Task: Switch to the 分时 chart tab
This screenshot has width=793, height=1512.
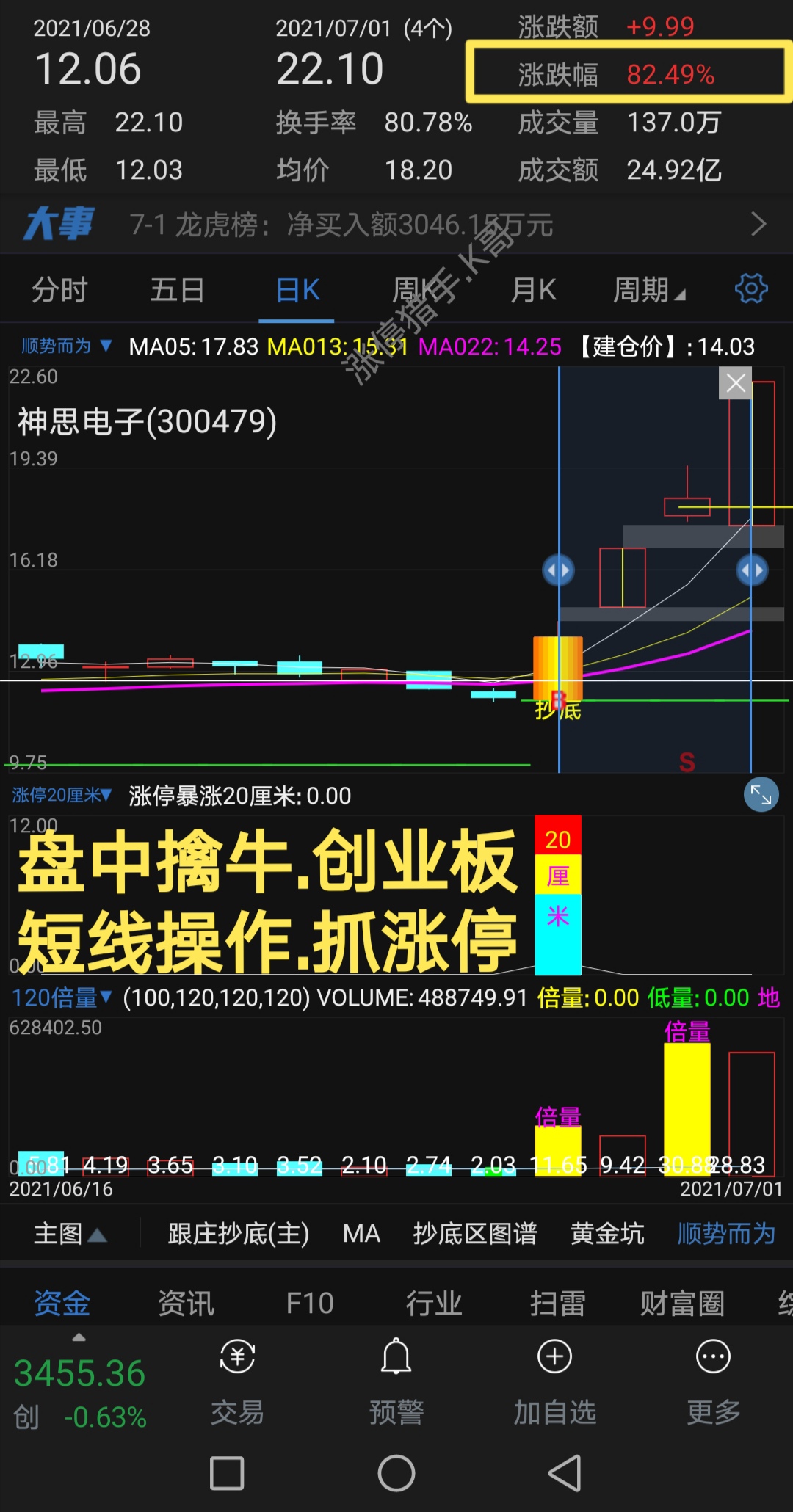Action: (x=59, y=290)
